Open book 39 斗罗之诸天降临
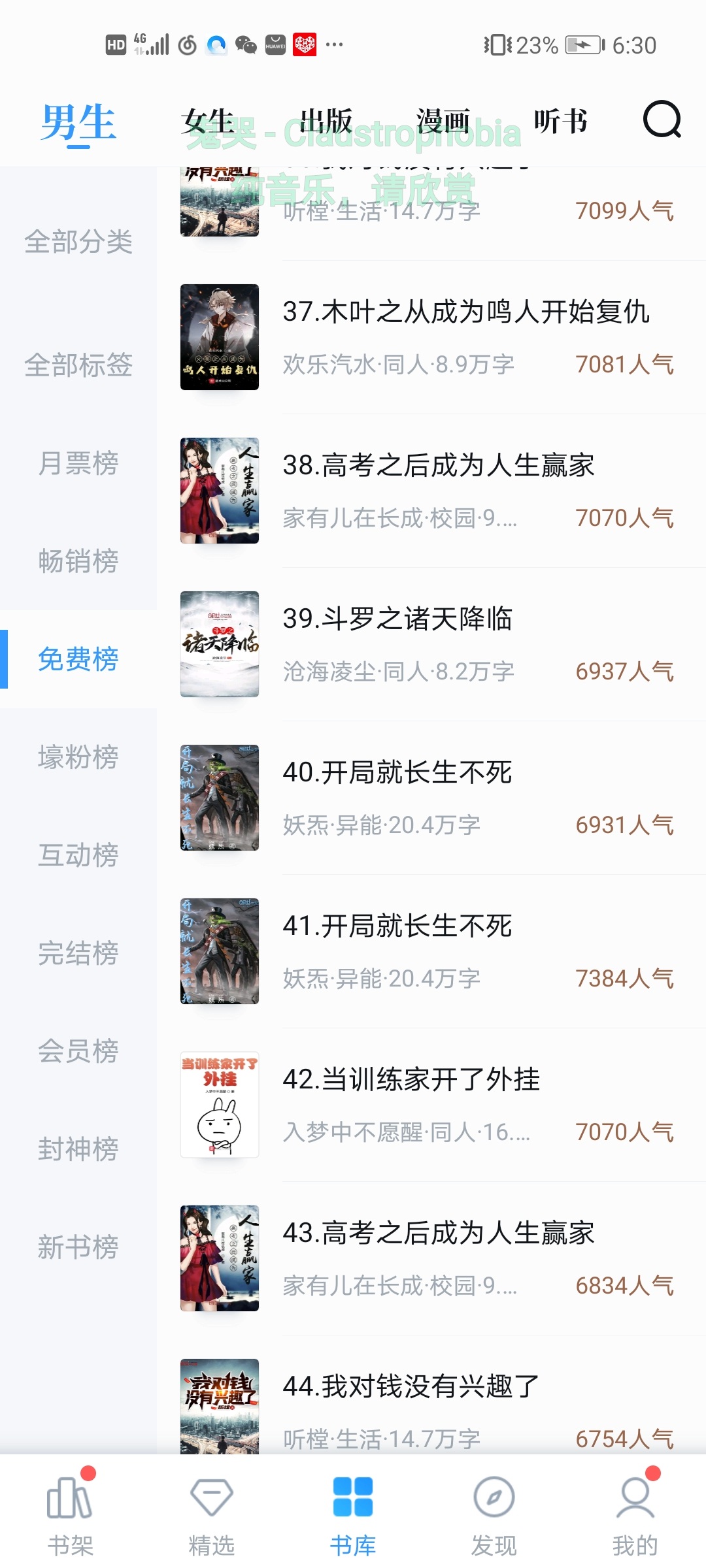The width and height of the screenshot is (706, 1568). pyautogui.click(x=431, y=644)
